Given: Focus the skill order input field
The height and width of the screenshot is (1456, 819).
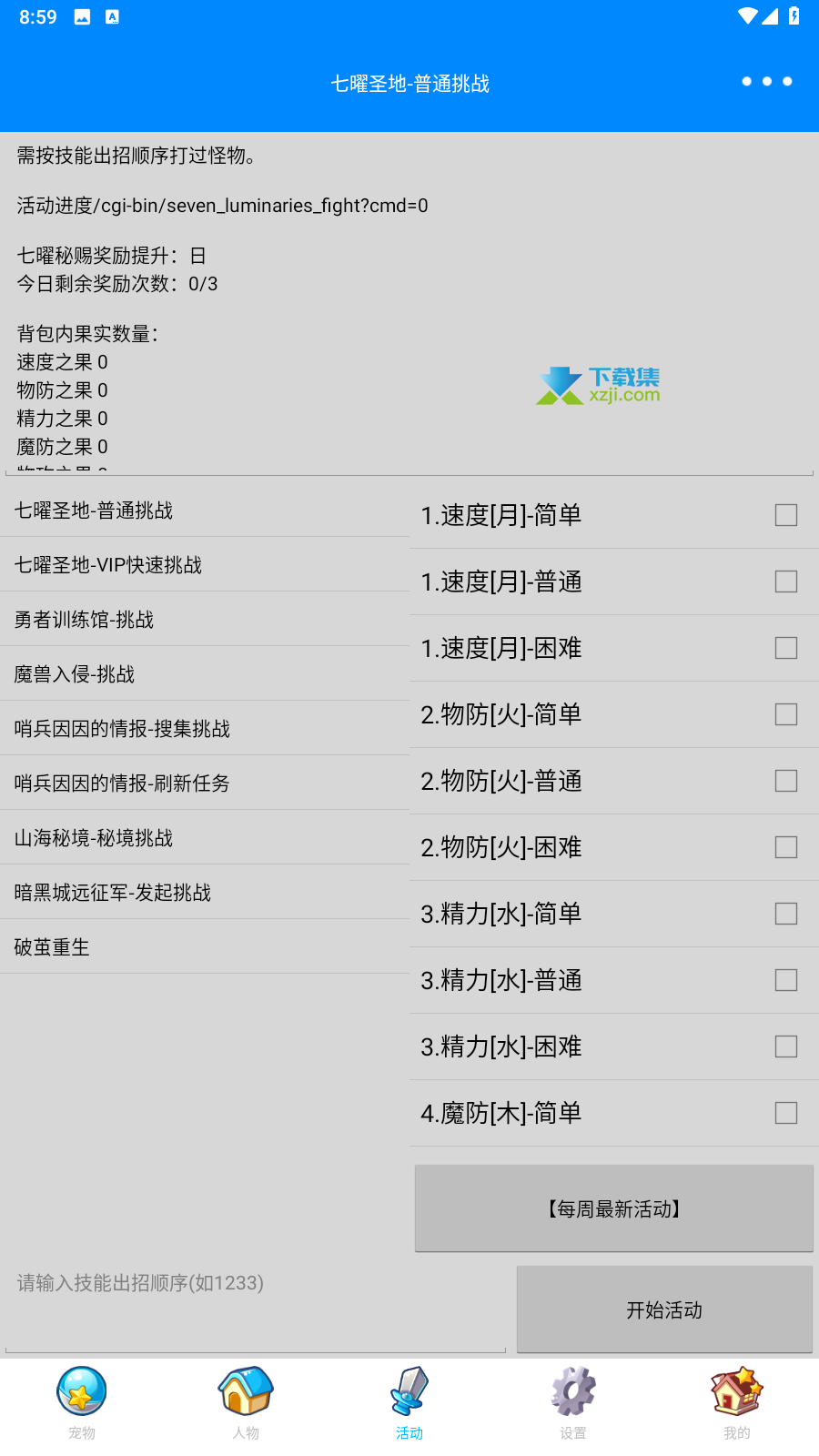Looking at the screenshot, I should [x=255, y=1306].
